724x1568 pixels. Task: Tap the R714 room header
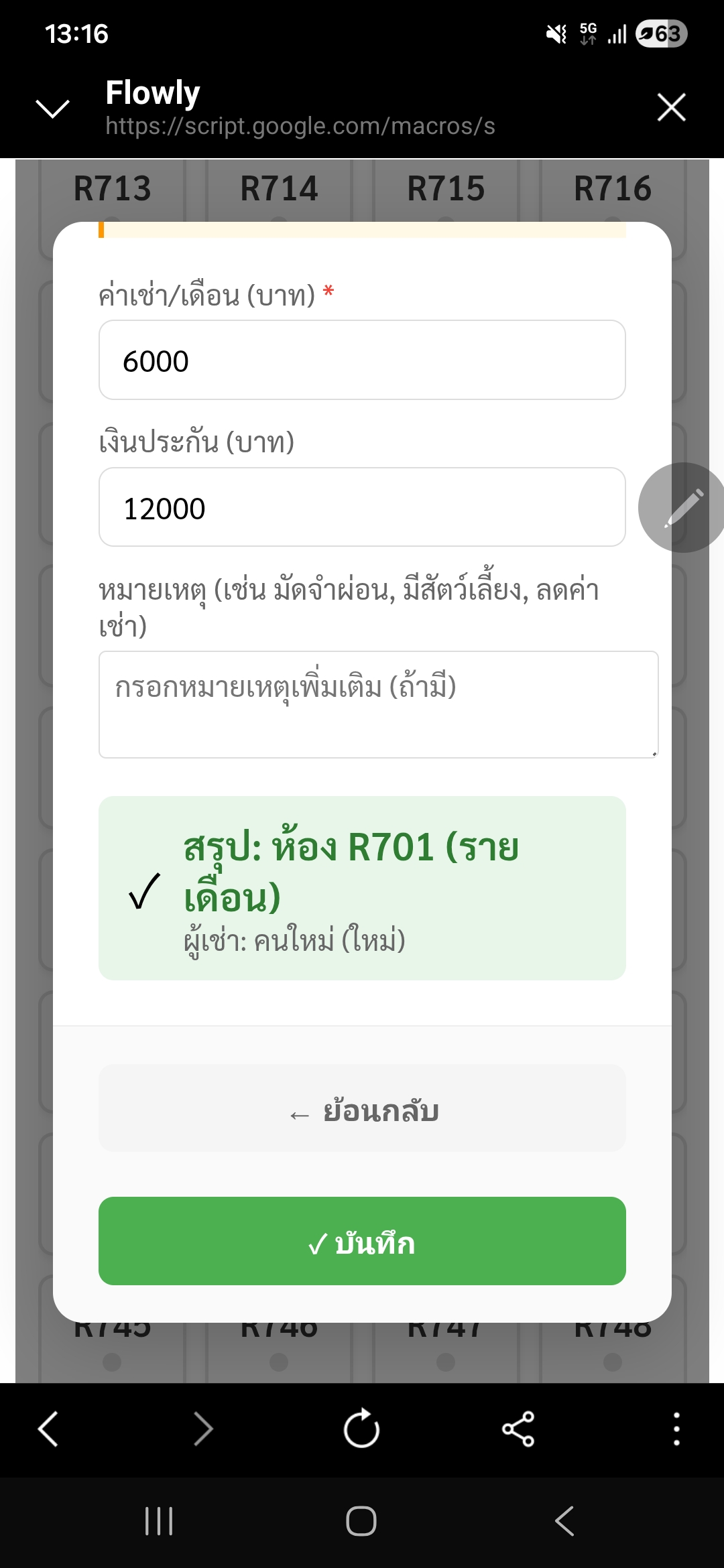(280, 188)
